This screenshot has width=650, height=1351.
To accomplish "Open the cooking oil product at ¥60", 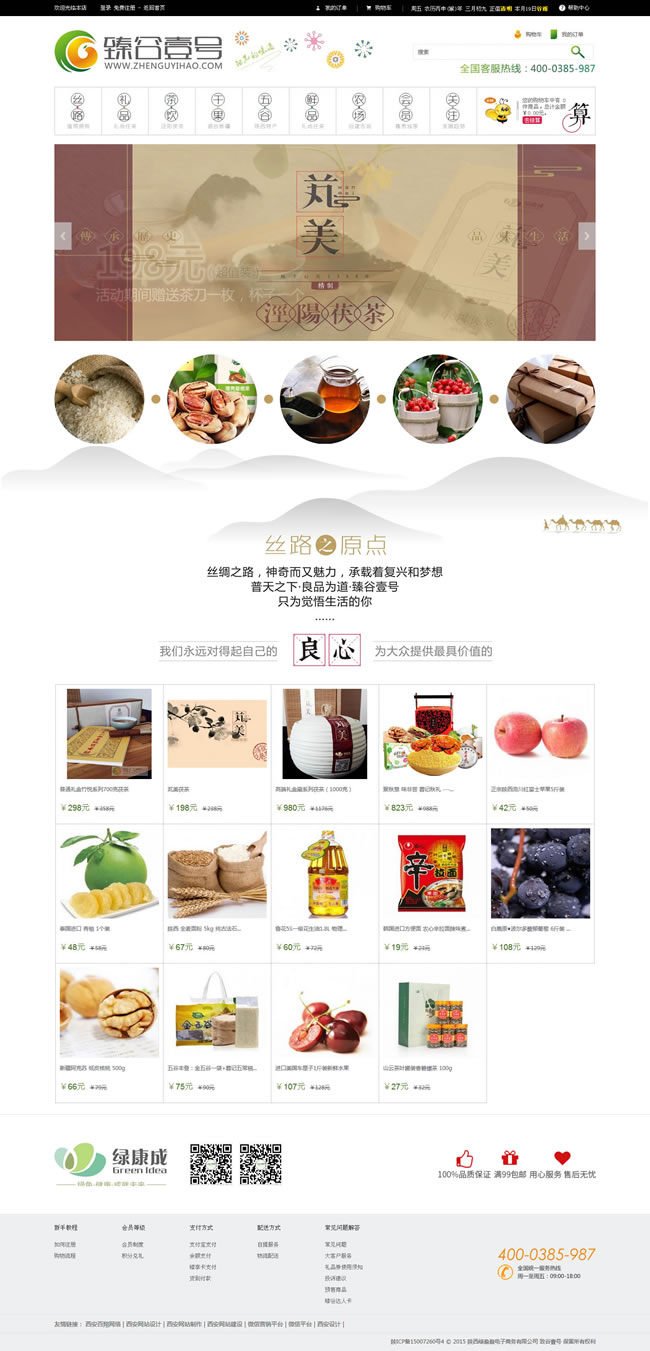I will [324, 873].
